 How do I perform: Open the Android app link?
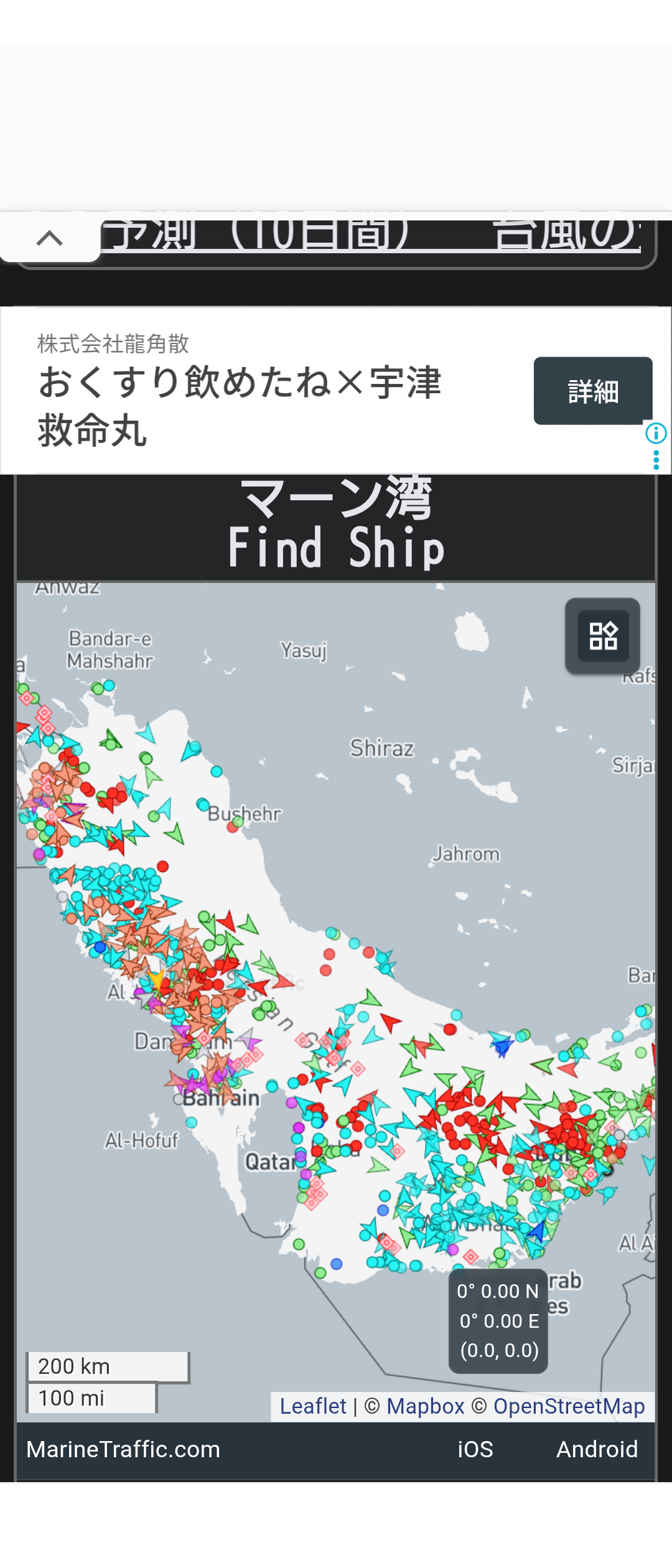(597, 1449)
